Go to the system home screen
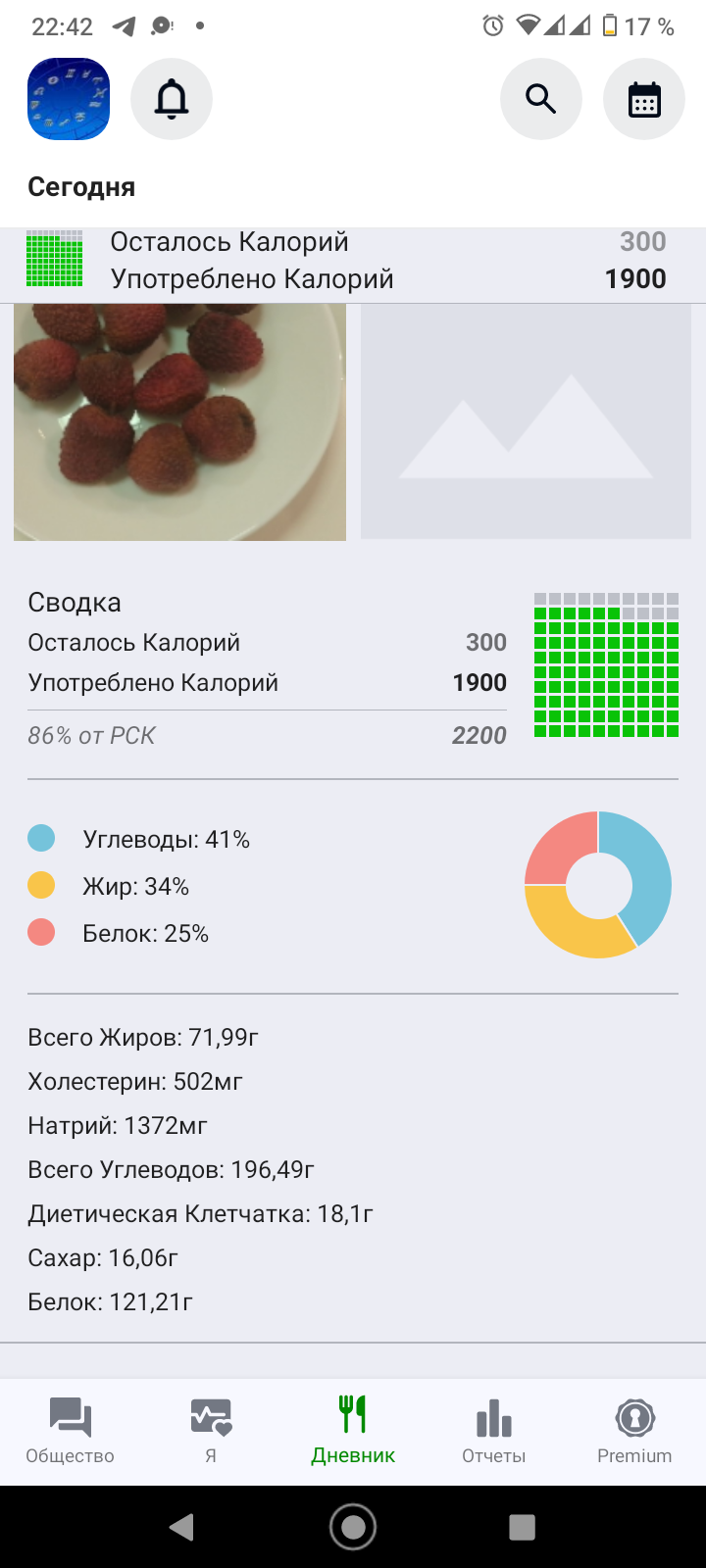This screenshot has width=706, height=1568. click(353, 1527)
